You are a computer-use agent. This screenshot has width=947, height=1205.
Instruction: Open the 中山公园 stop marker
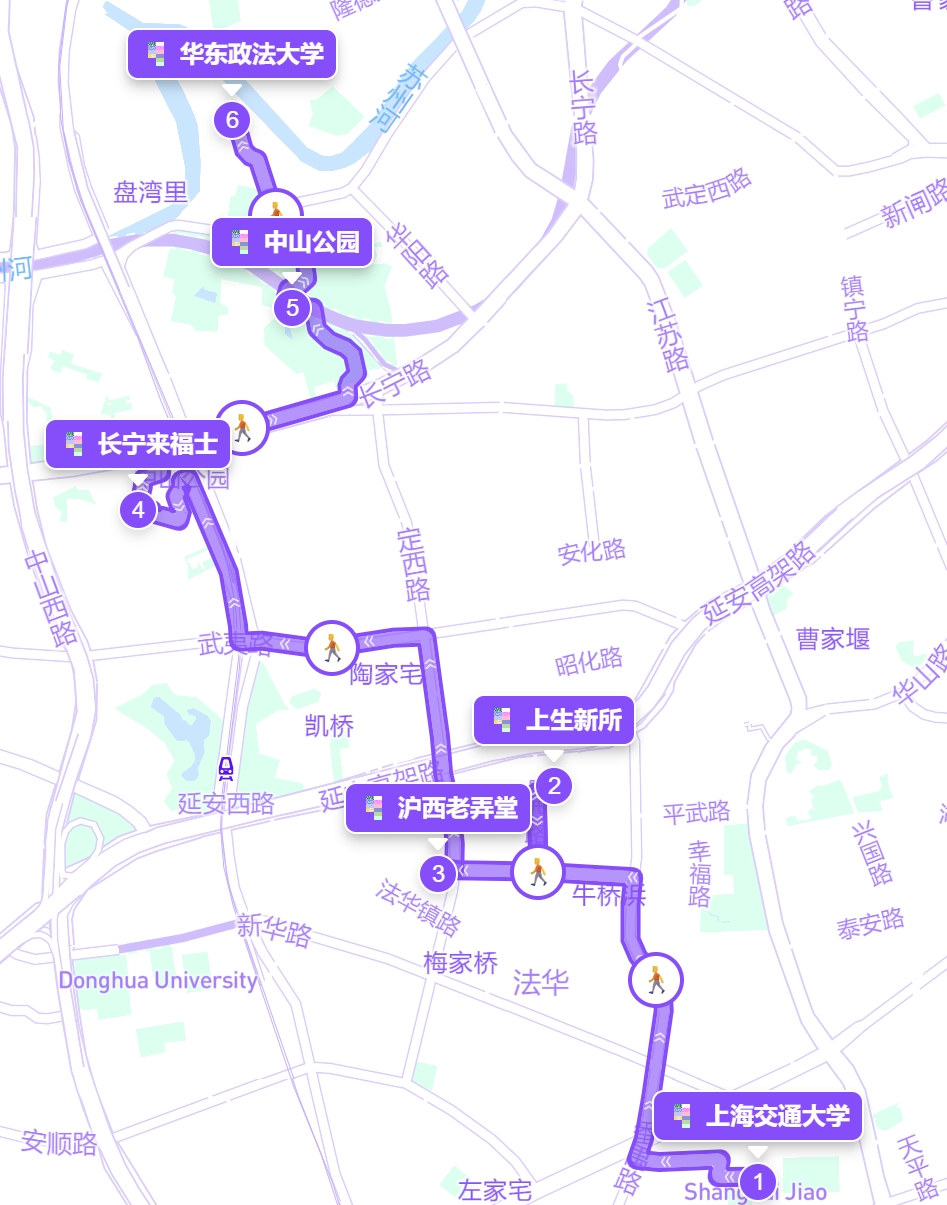click(x=292, y=307)
